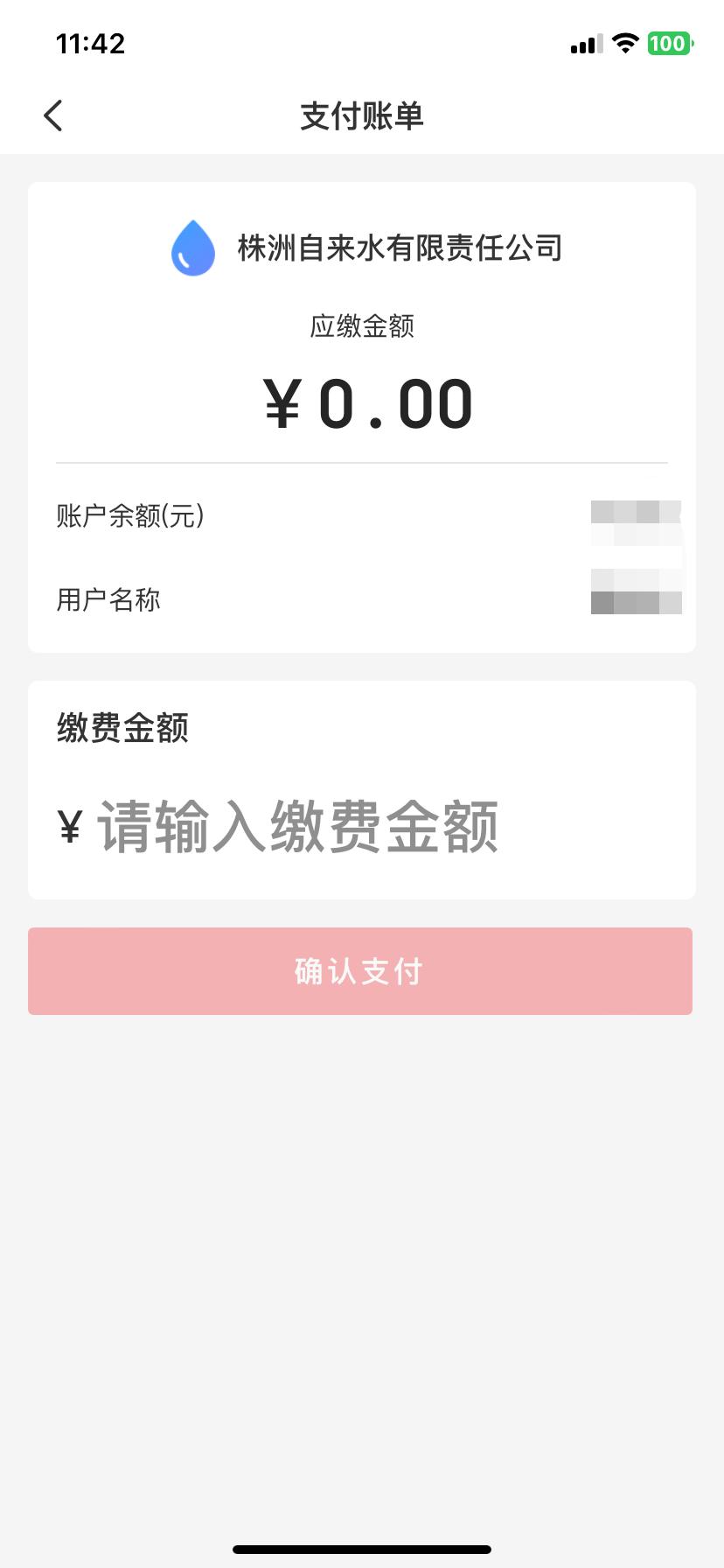The height and width of the screenshot is (1568, 724).
Task: Tap the blue water drop company logo
Action: coord(192,248)
